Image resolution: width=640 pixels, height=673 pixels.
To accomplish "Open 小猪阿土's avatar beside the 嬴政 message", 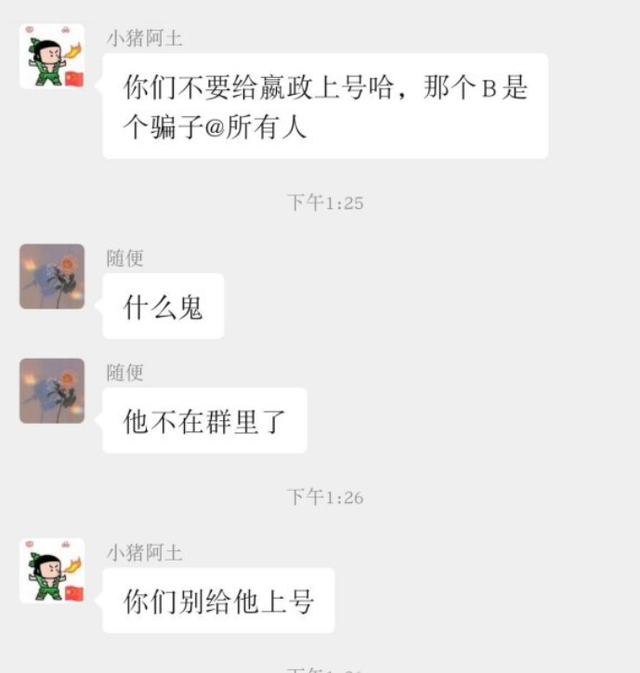I will pyautogui.click(x=52, y=57).
